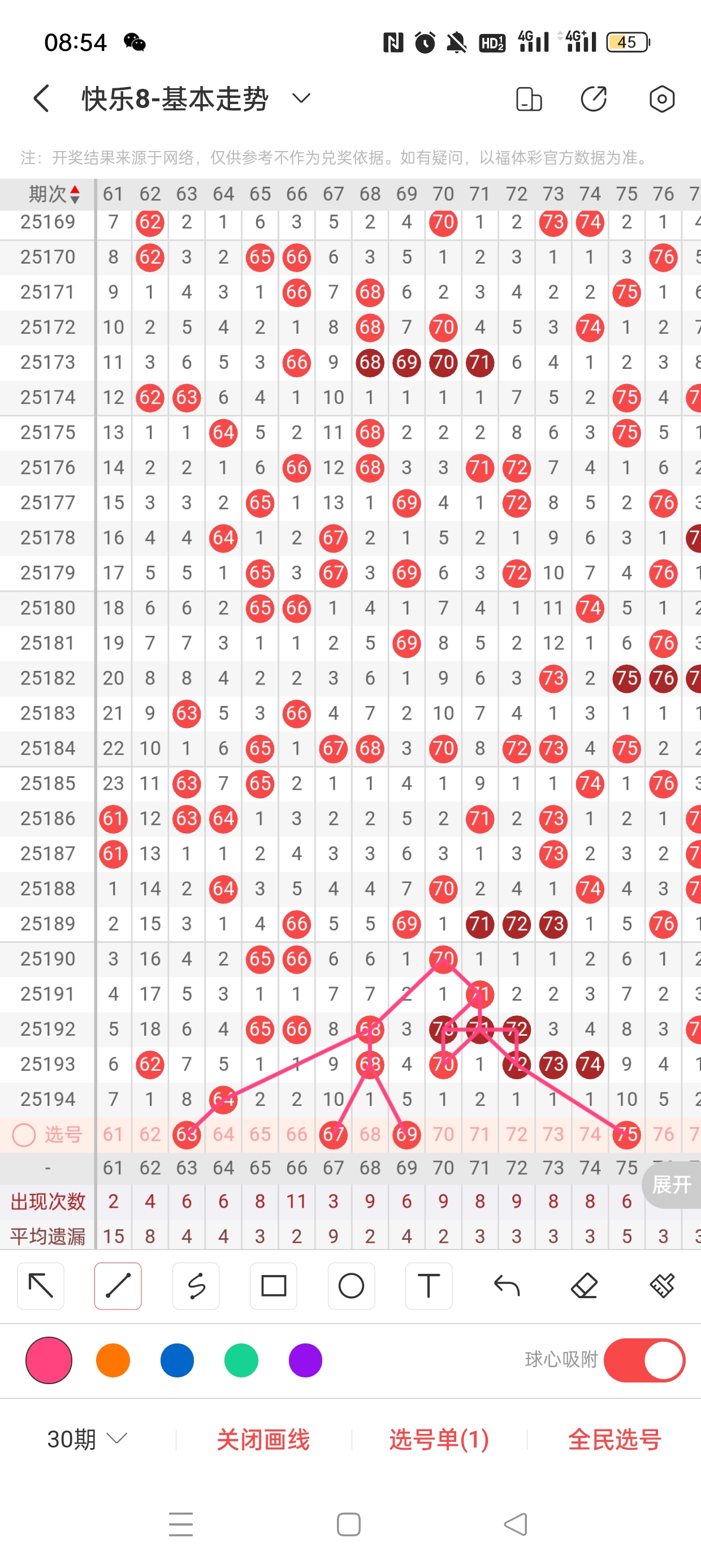Open the 快乐8-基本走势 chart type dropdown
The width and height of the screenshot is (701, 1568).
(301, 98)
